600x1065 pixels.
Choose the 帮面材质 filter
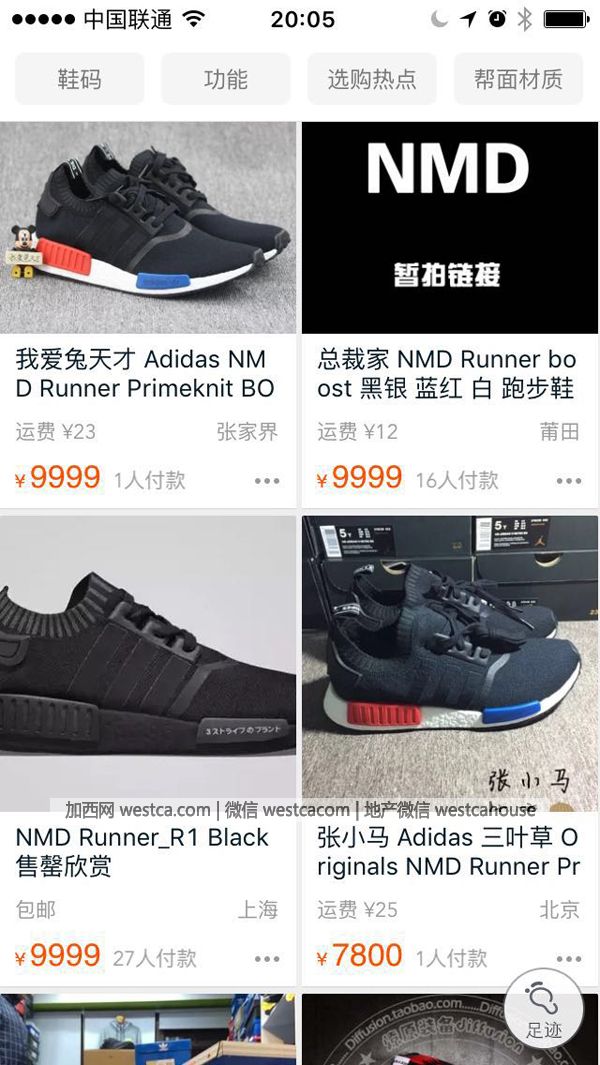(518, 79)
